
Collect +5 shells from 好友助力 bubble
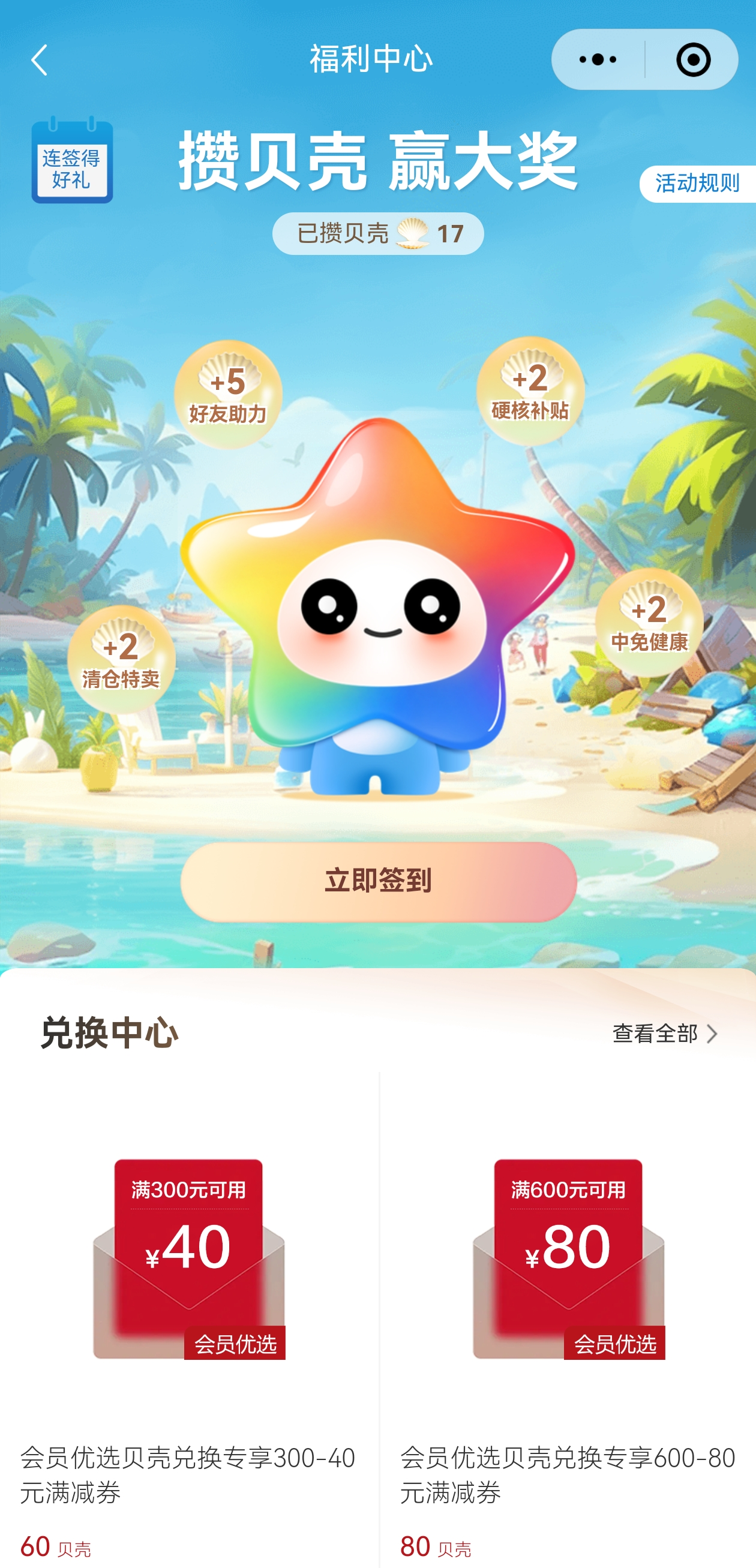(x=227, y=395)
